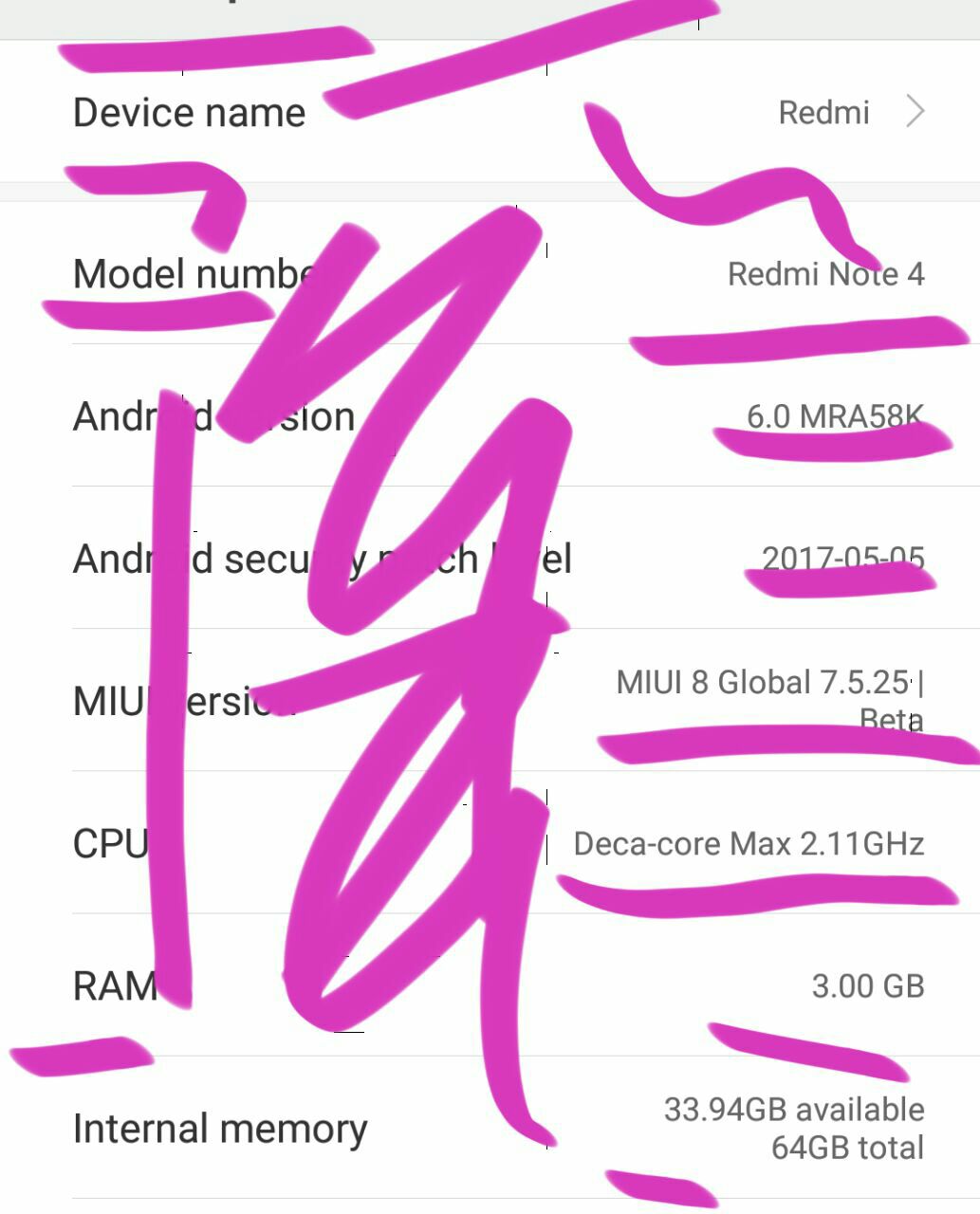Tap the MIUI version row
The width and height of the screenshot is (980, 1214).
pos(490,700)
